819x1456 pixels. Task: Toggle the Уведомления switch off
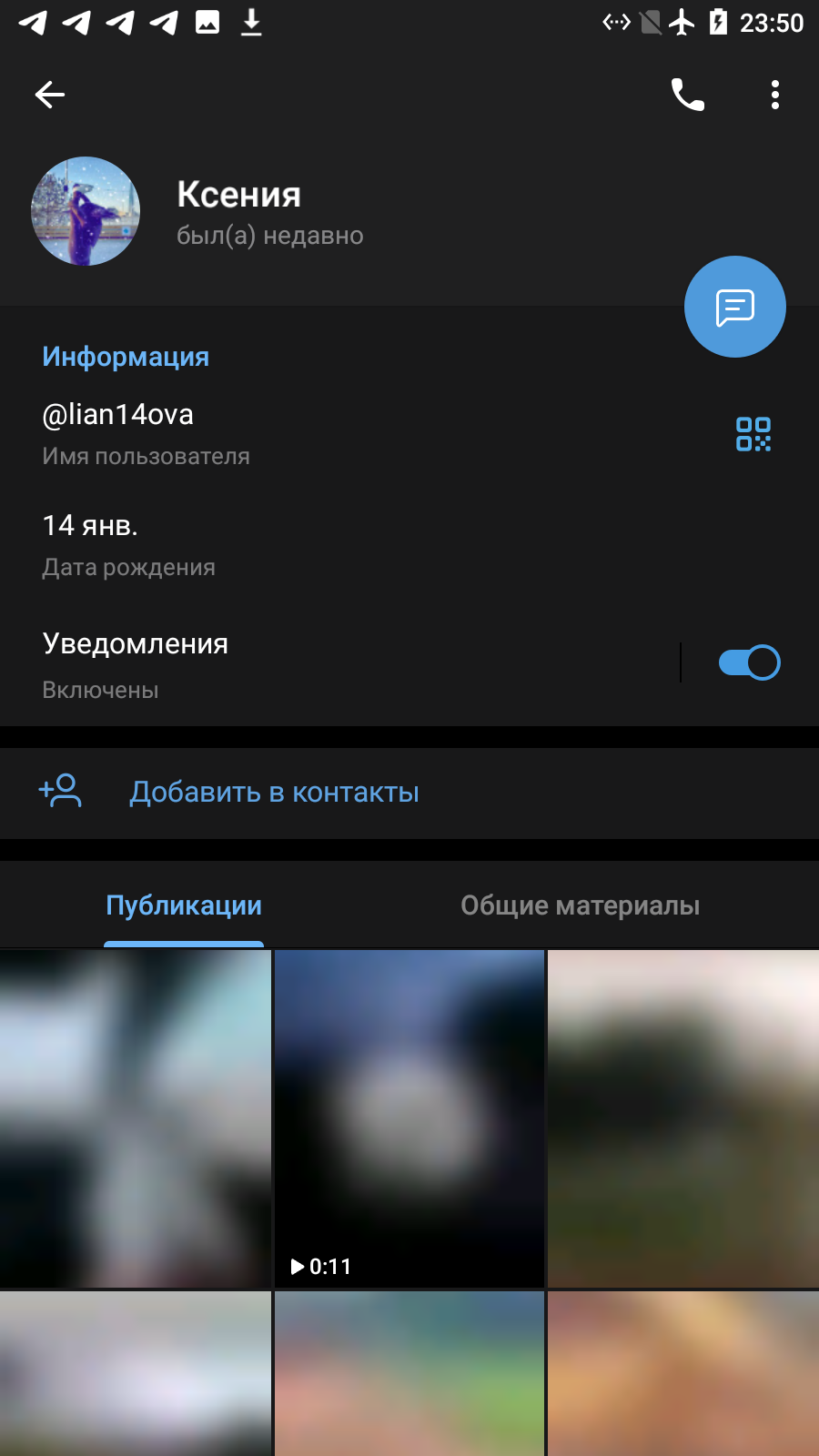pyautogui.click(x=749, y=662)
